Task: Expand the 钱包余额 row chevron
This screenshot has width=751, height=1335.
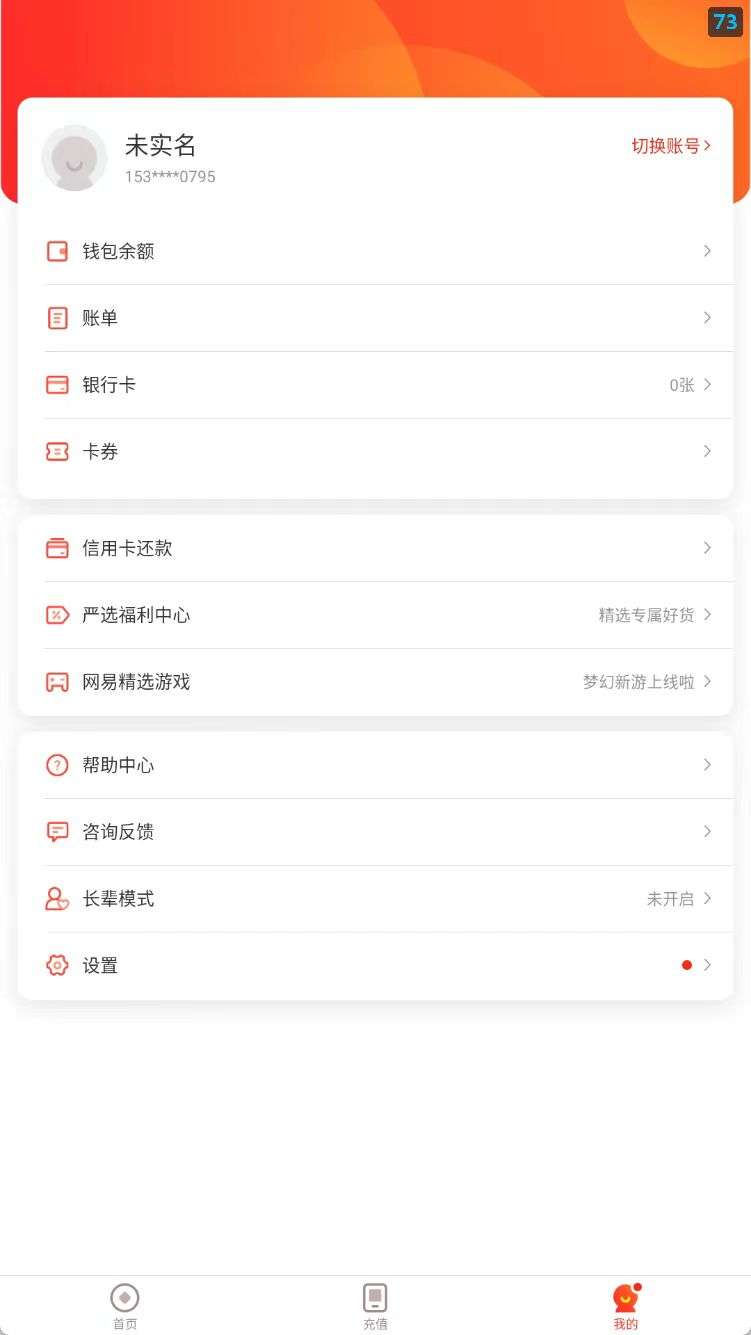Action: 707,251
